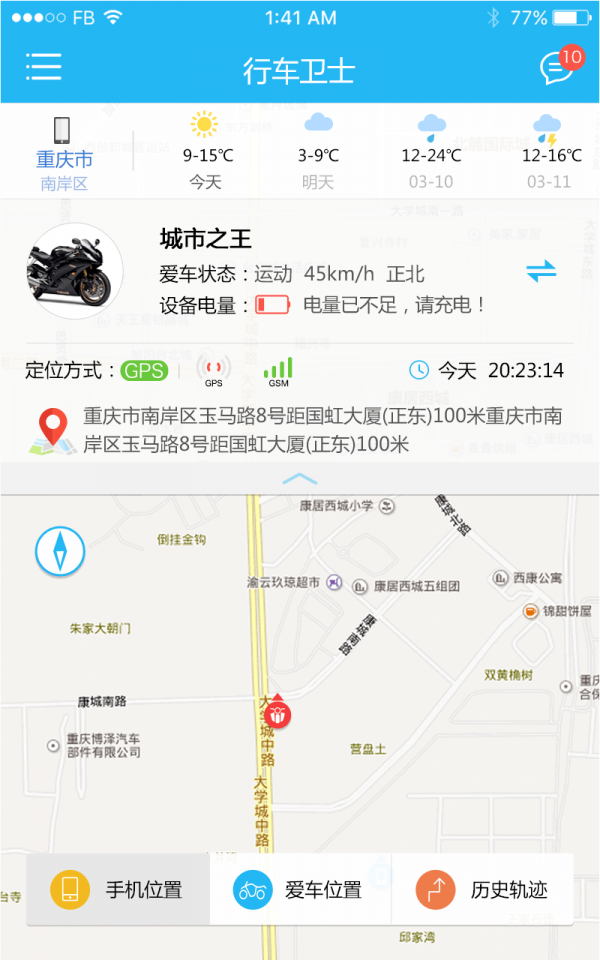Collapse the vehicle info panel
The height and width of the screenshot is (960, 600).
(x=300, y=479)
